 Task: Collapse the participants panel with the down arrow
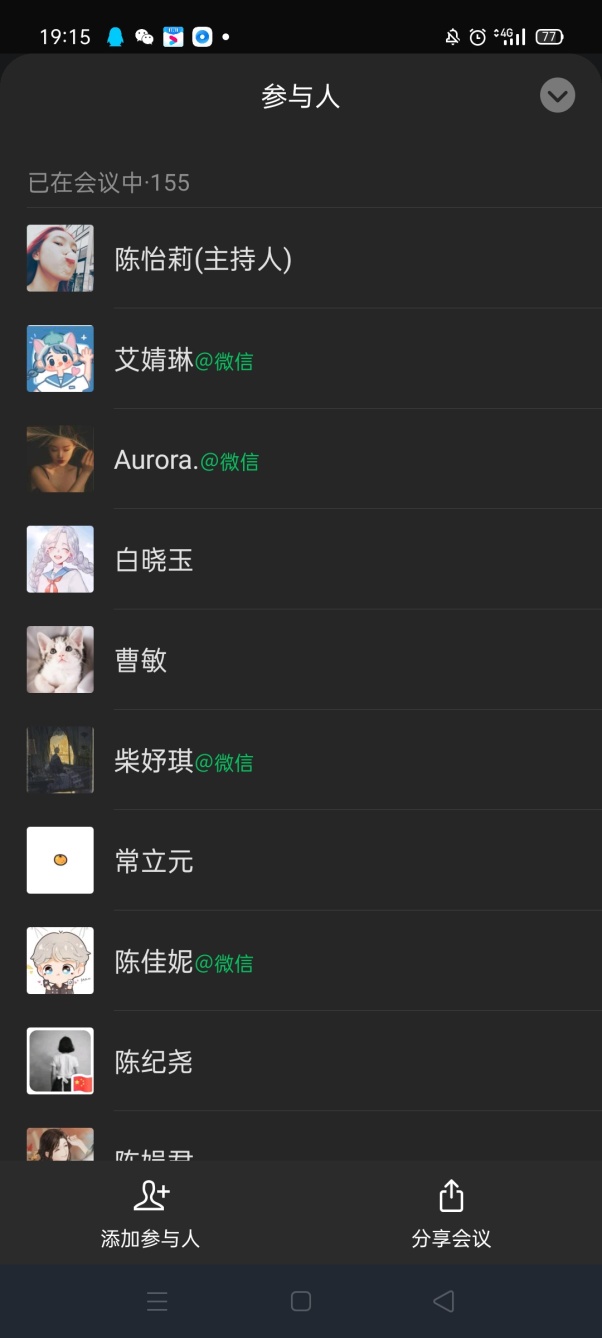557,96
